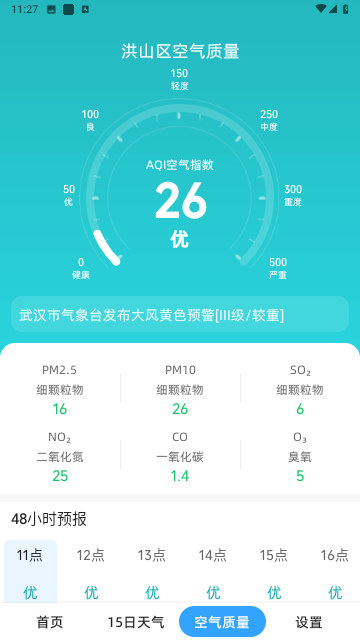
Task: Go to the 设置 tab
Action: click(x=309, y=622)
